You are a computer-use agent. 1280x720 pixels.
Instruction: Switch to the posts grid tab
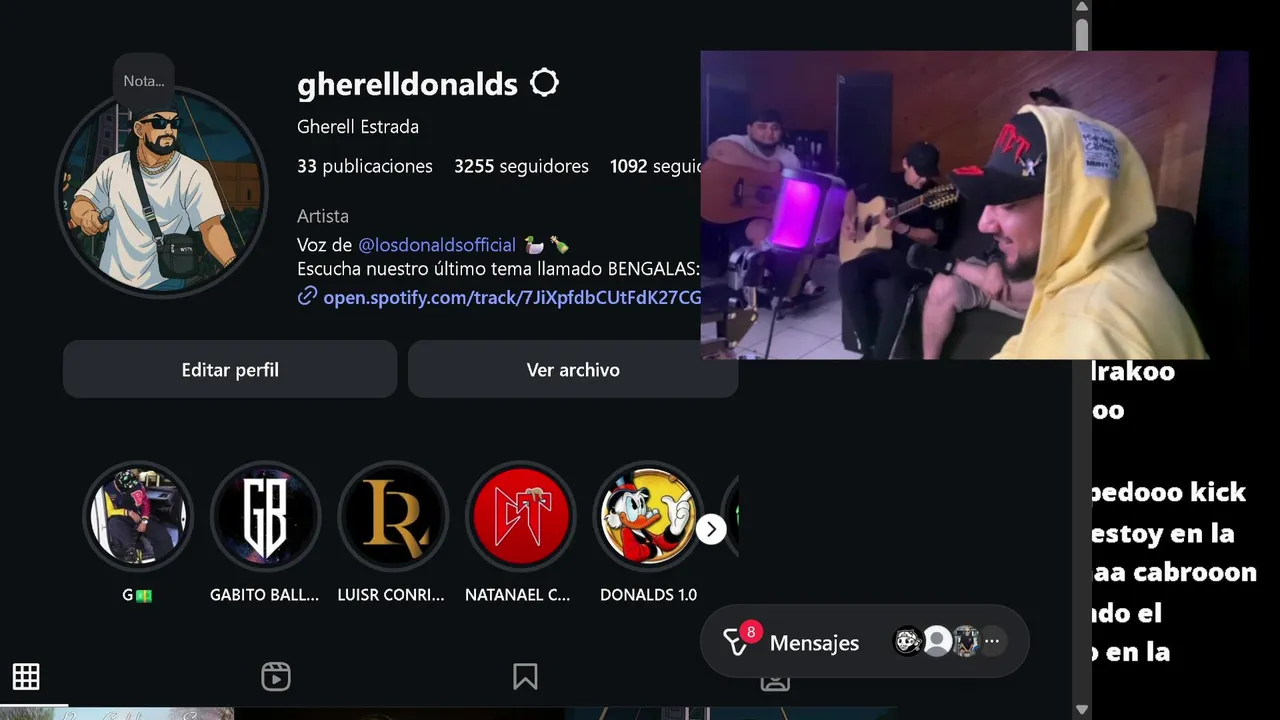tap(26, 677)
